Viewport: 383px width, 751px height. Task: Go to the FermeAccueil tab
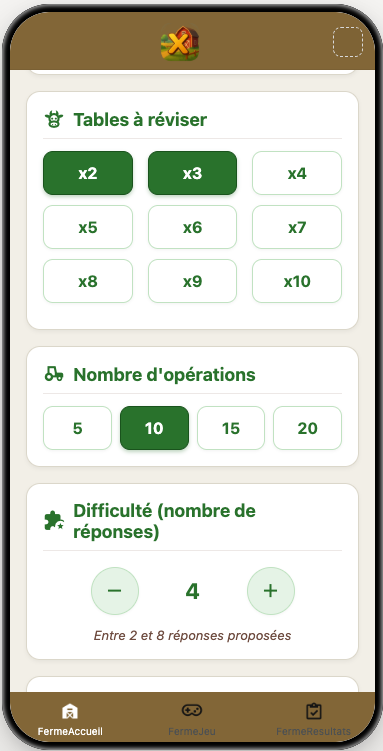[x=70, y=719]
